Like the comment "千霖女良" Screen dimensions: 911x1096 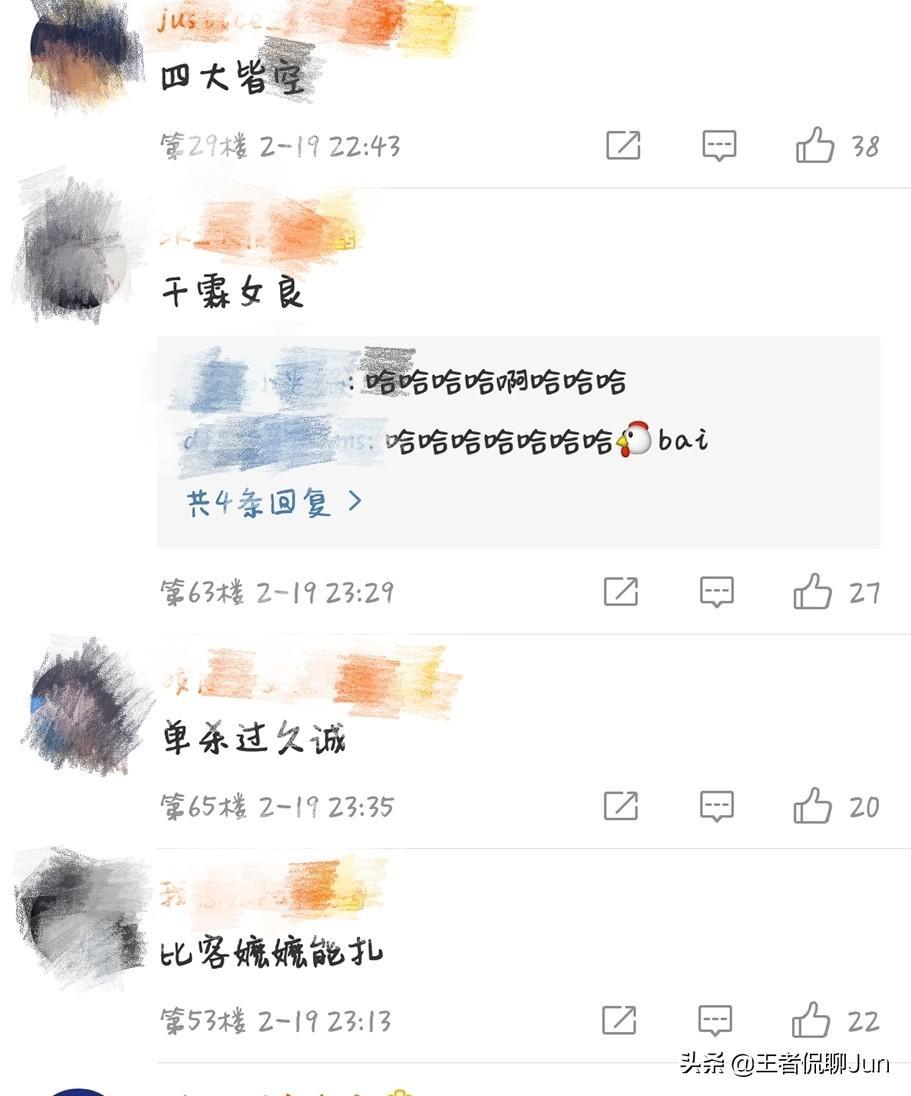tap(813, 592)
